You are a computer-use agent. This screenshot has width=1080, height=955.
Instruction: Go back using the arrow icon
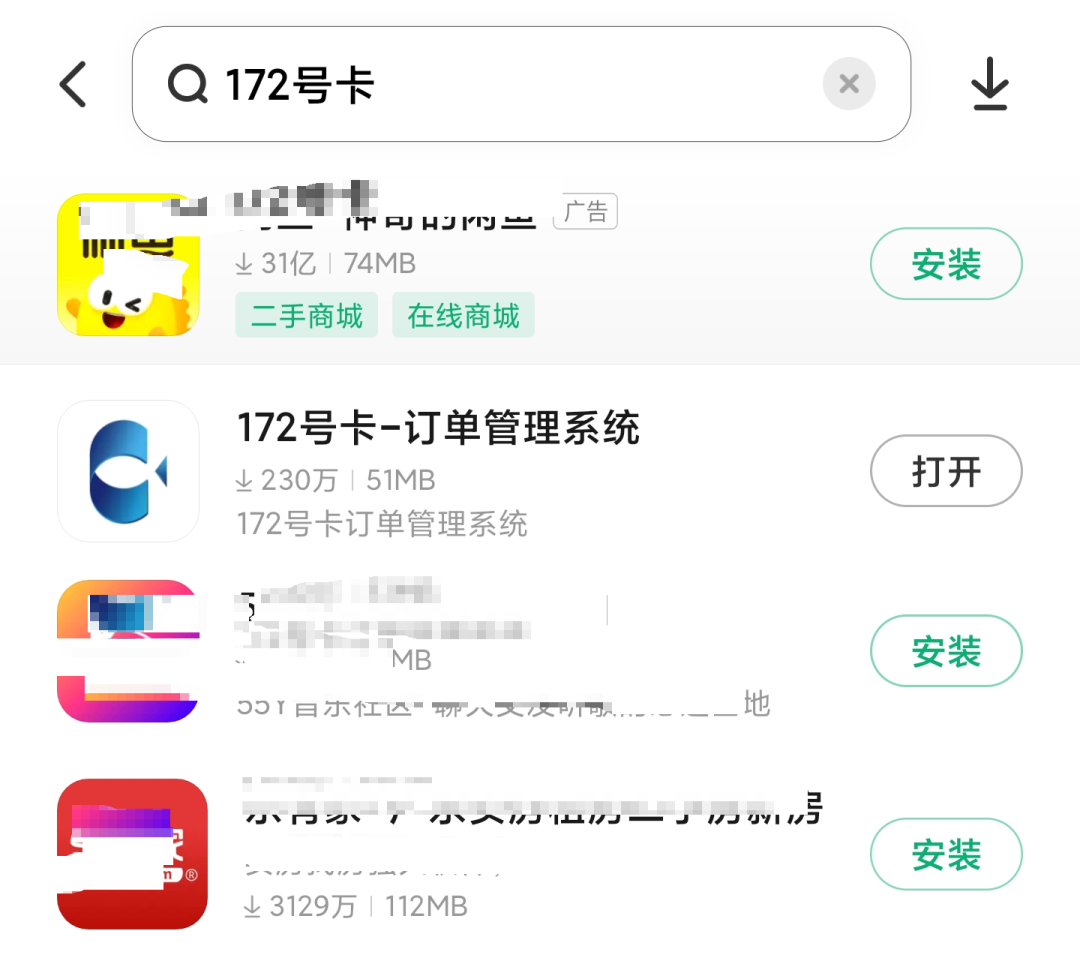(x=73, y=85)
